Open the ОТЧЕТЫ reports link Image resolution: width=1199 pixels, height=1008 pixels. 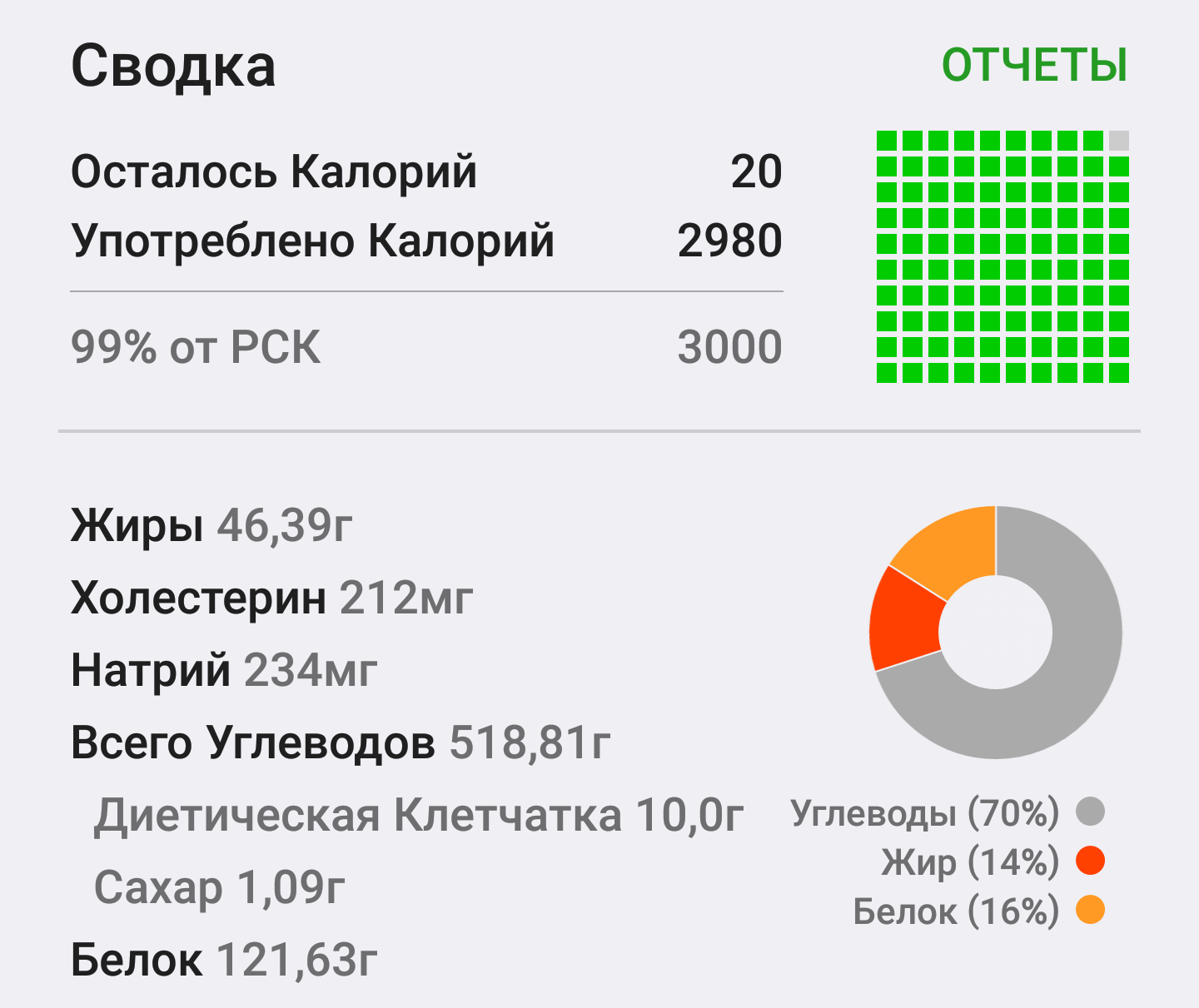pyautogui.click(x=1034, y=65)
